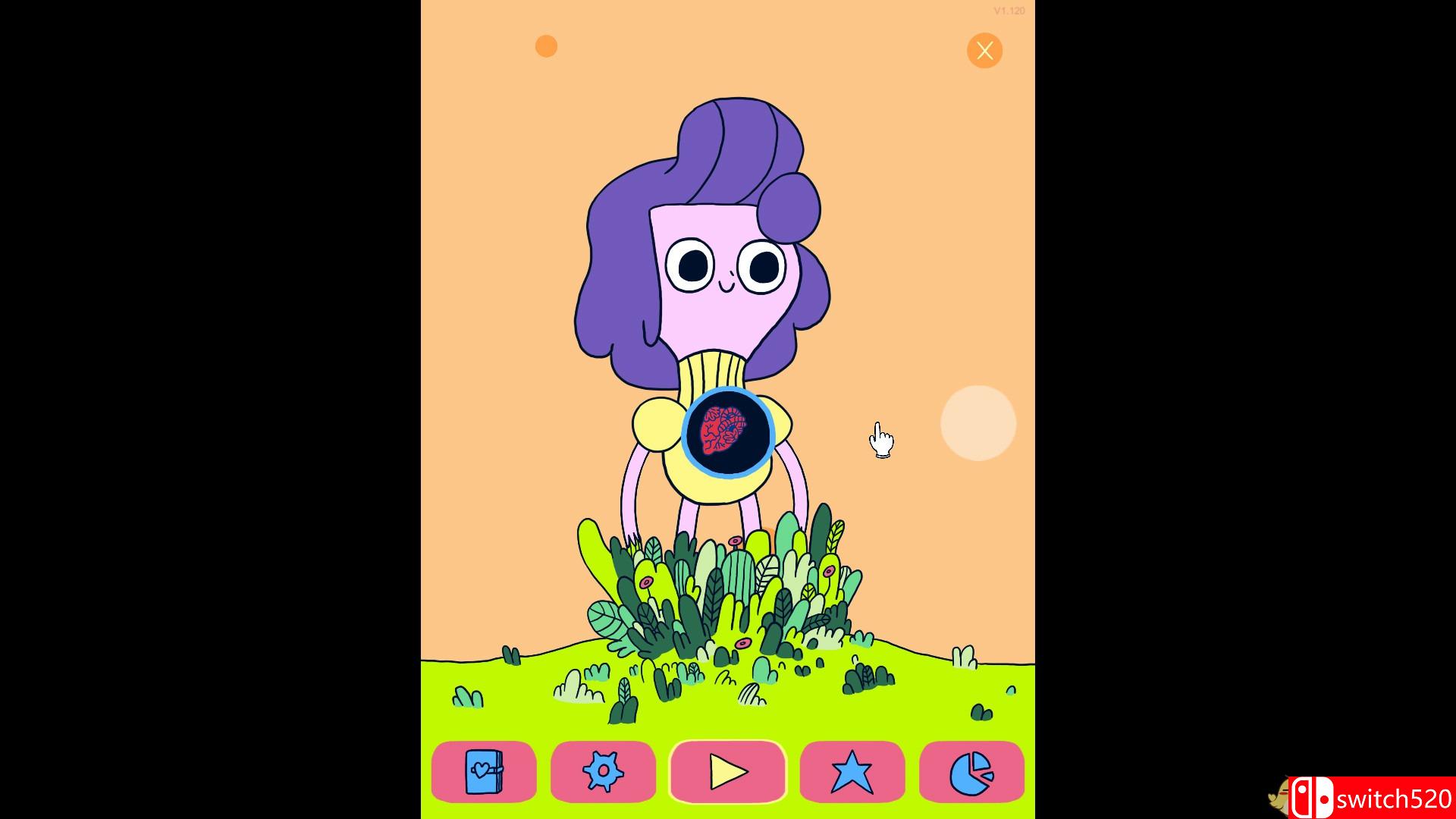Open the gear settings button
Viewport: 1456px width, 819px height.
[603, 772]
